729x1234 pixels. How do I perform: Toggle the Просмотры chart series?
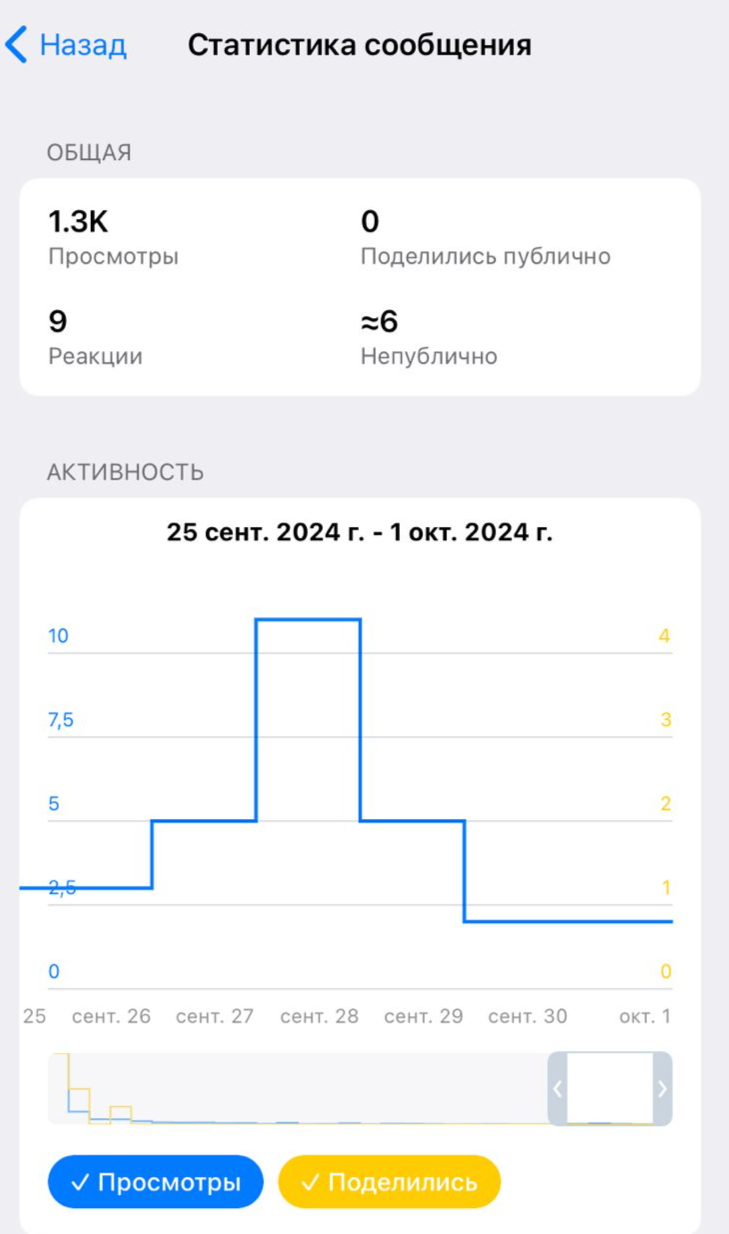coord(155,1183)
